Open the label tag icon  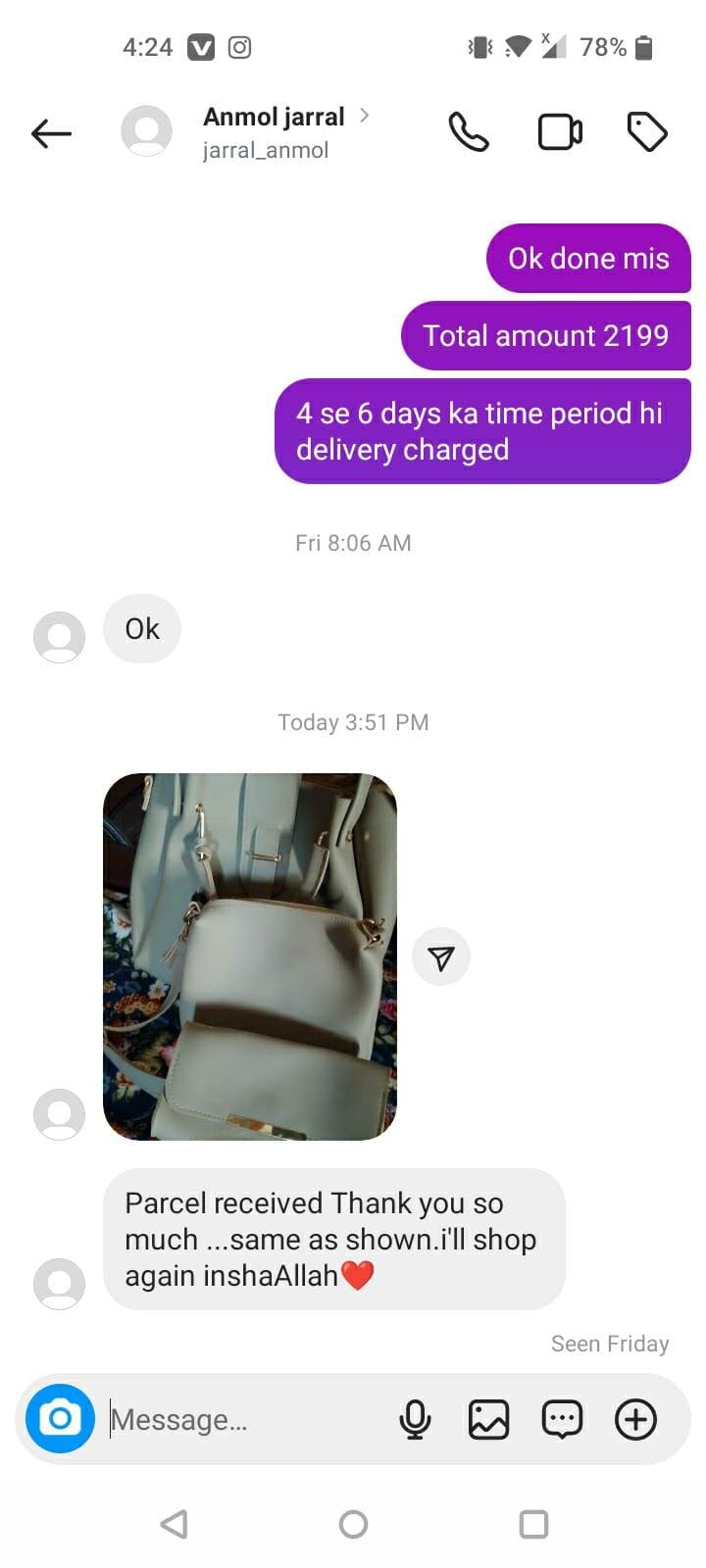pos(647,132)
